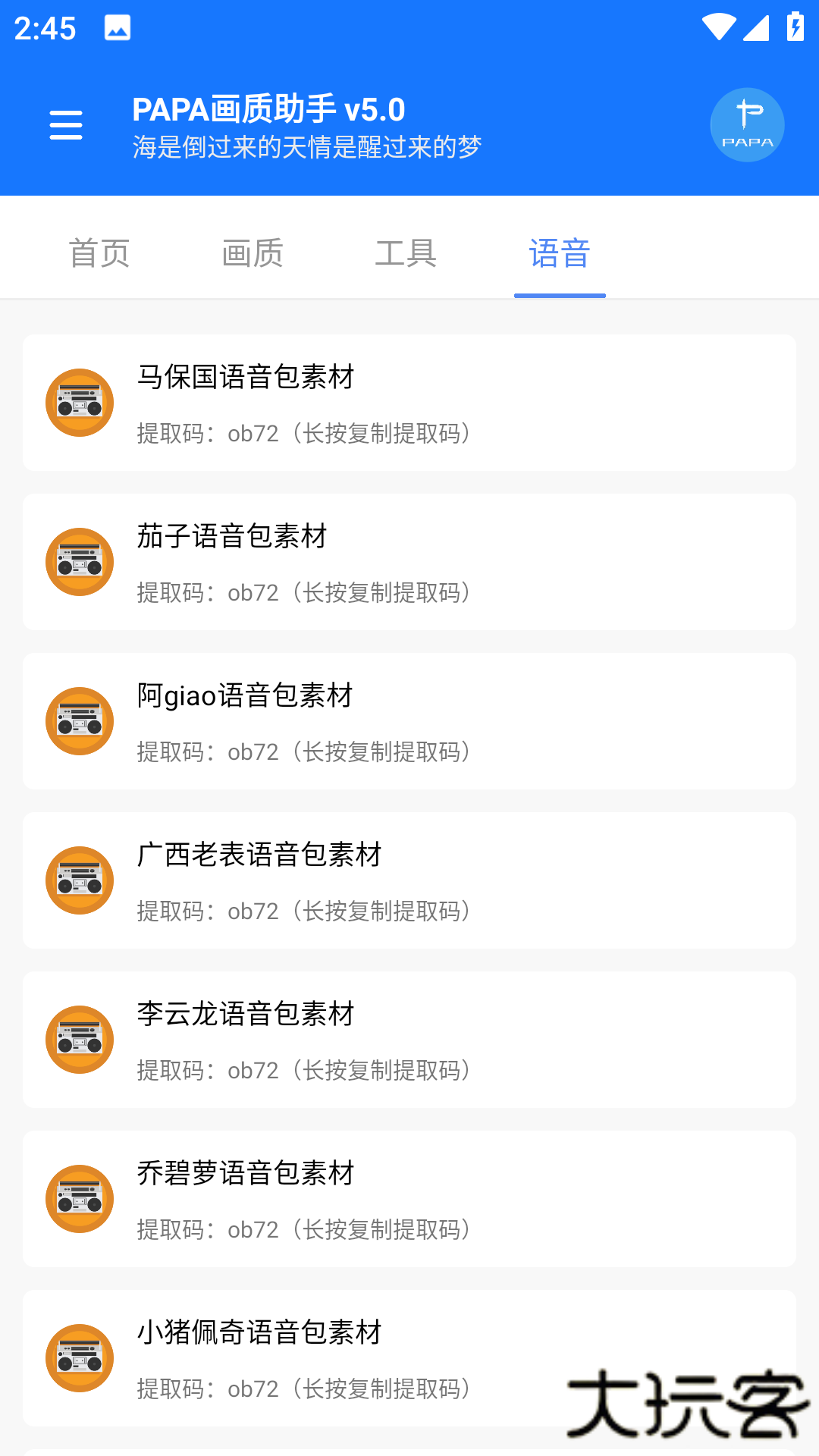Click the 马保国语音包素材 radio icon
This screenshot has height=1456, width=819.
(x=79, y=403)
